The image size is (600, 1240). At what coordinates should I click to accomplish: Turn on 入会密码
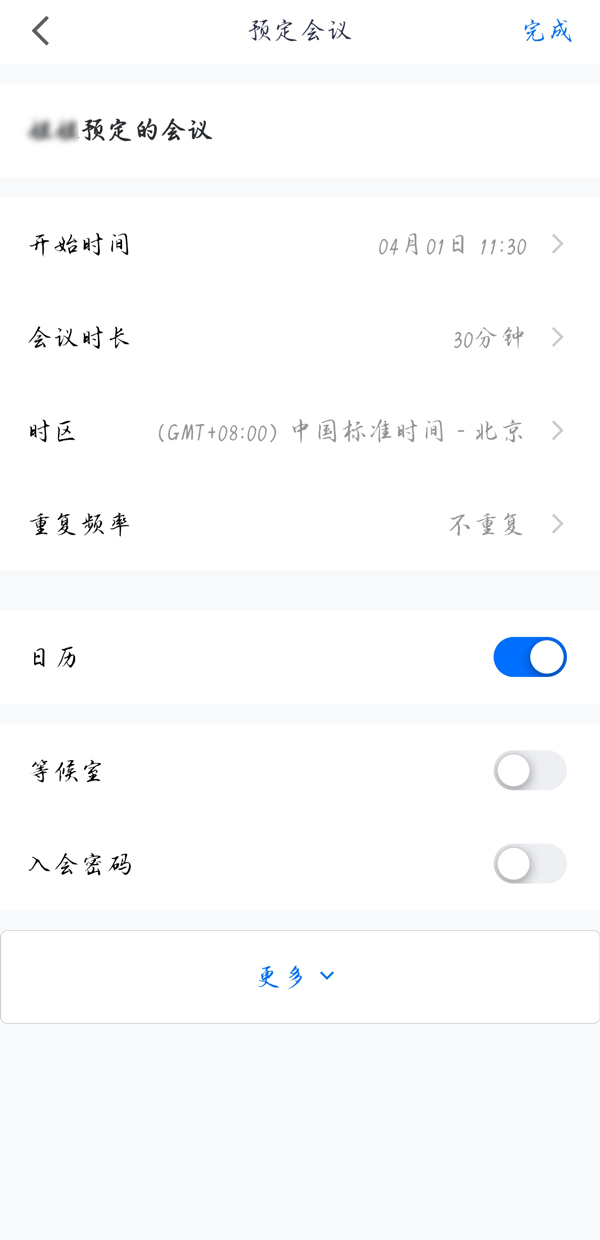tap(529, 864)
